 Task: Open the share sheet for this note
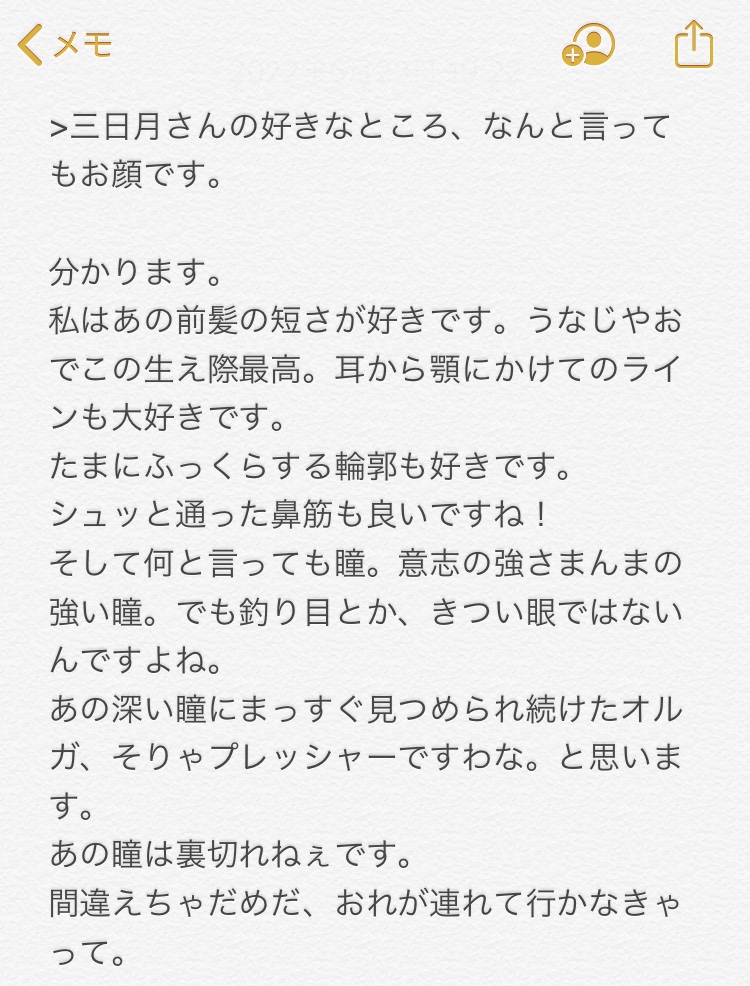tap(693, 45)
